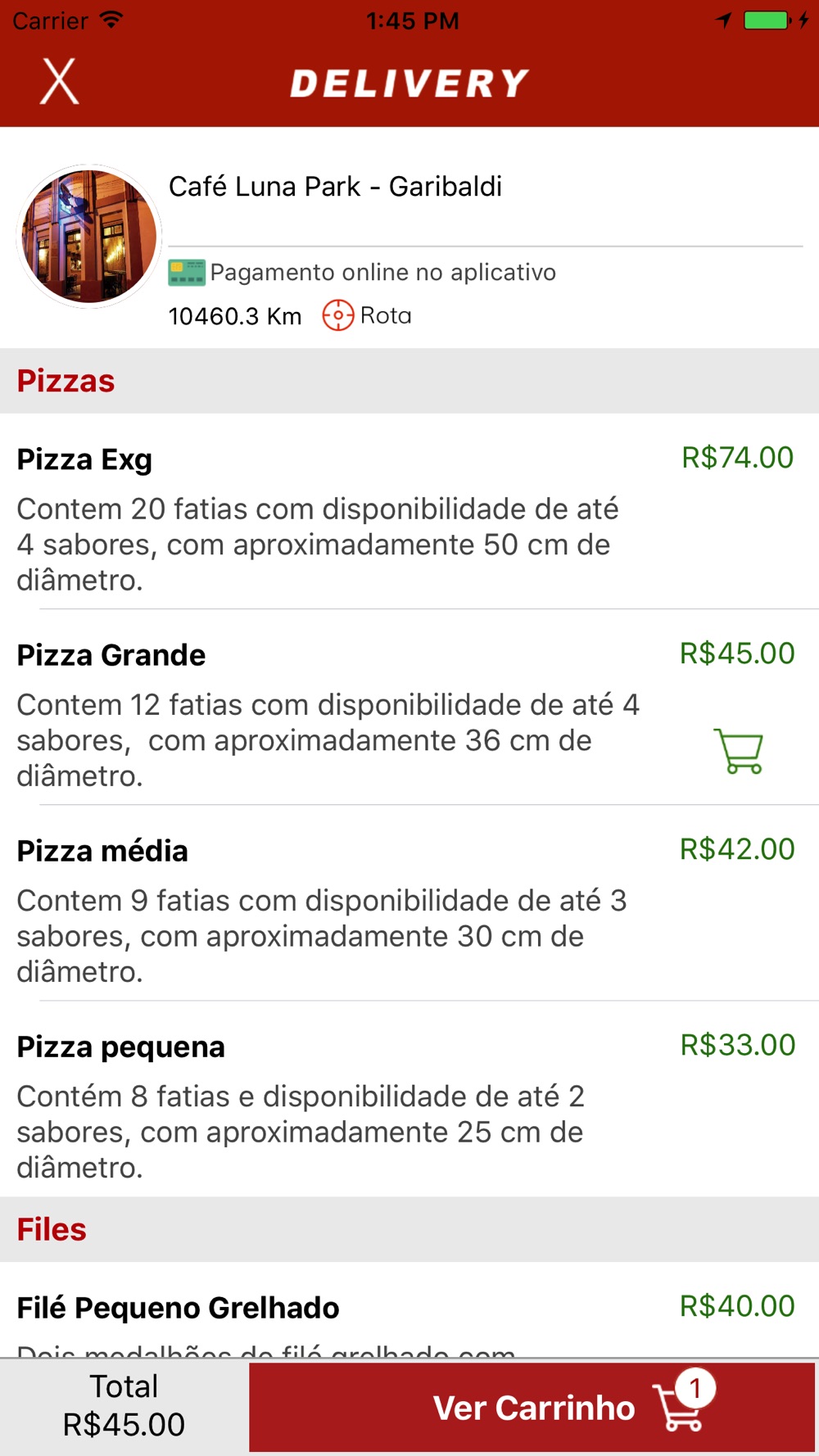Open the Café Luna Park restaurant photo
The height and width of the screenshot is (1456, 819).
[88, 237]
